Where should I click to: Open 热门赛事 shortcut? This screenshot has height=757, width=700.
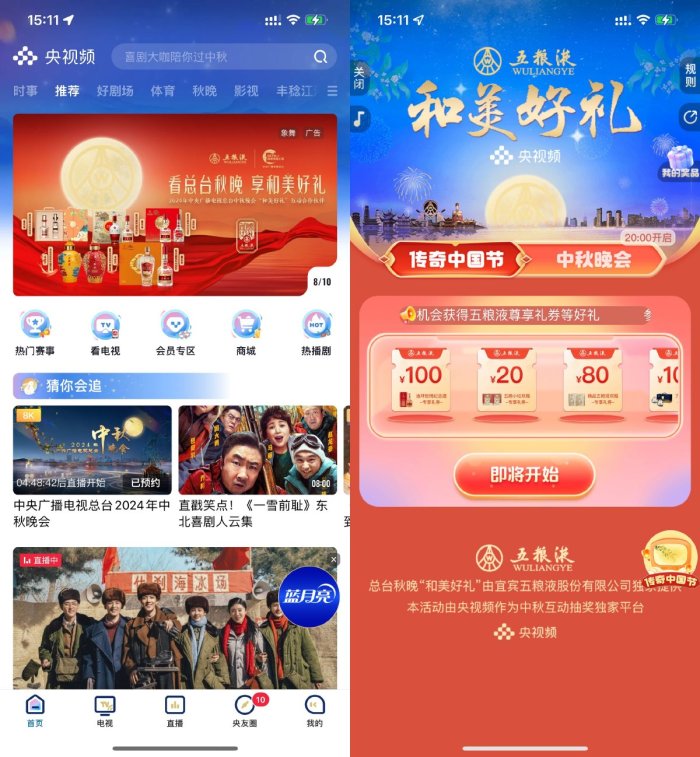[35, 333]
